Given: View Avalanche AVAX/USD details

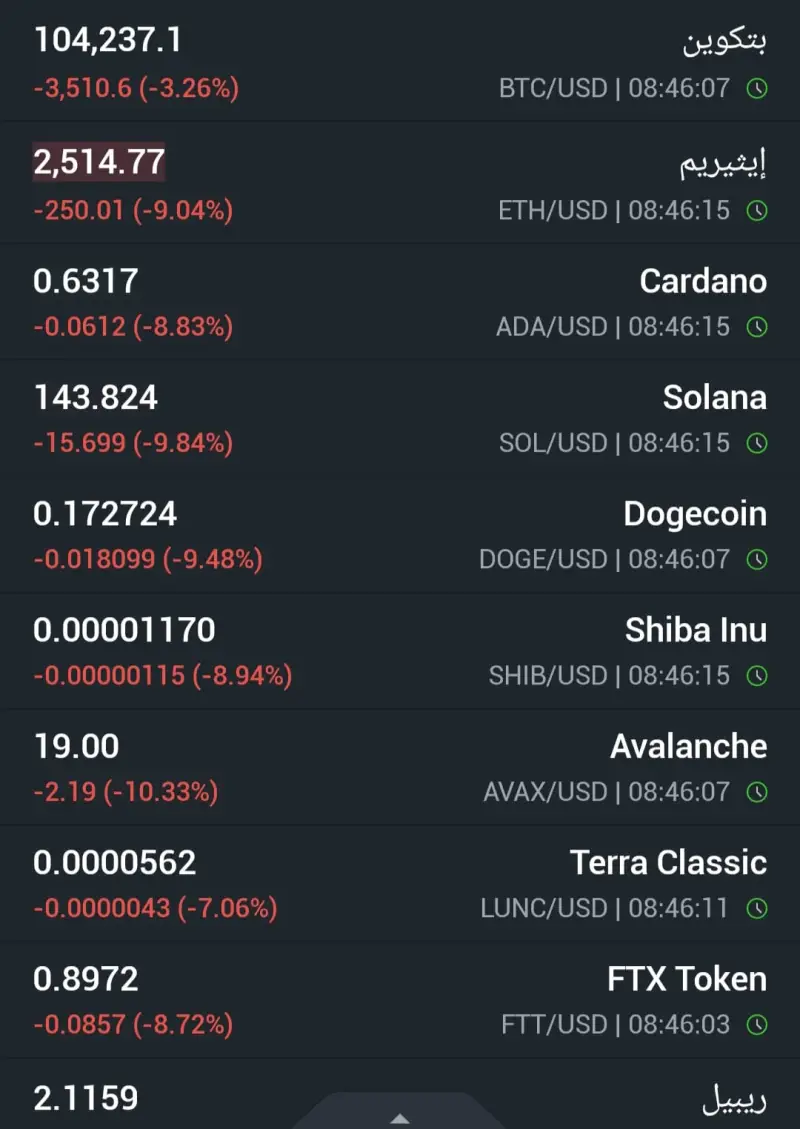Looking at the screenshot, I should 400,767.
